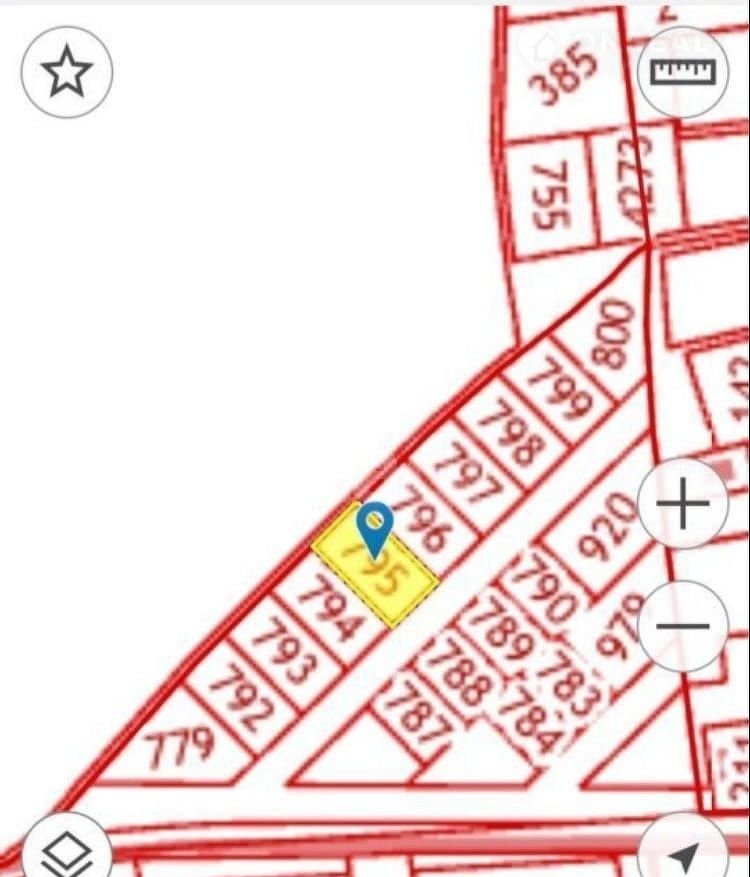This screenshot has height=877, width=750.
Task: Center the map on my location
Action: click(684, 853)
